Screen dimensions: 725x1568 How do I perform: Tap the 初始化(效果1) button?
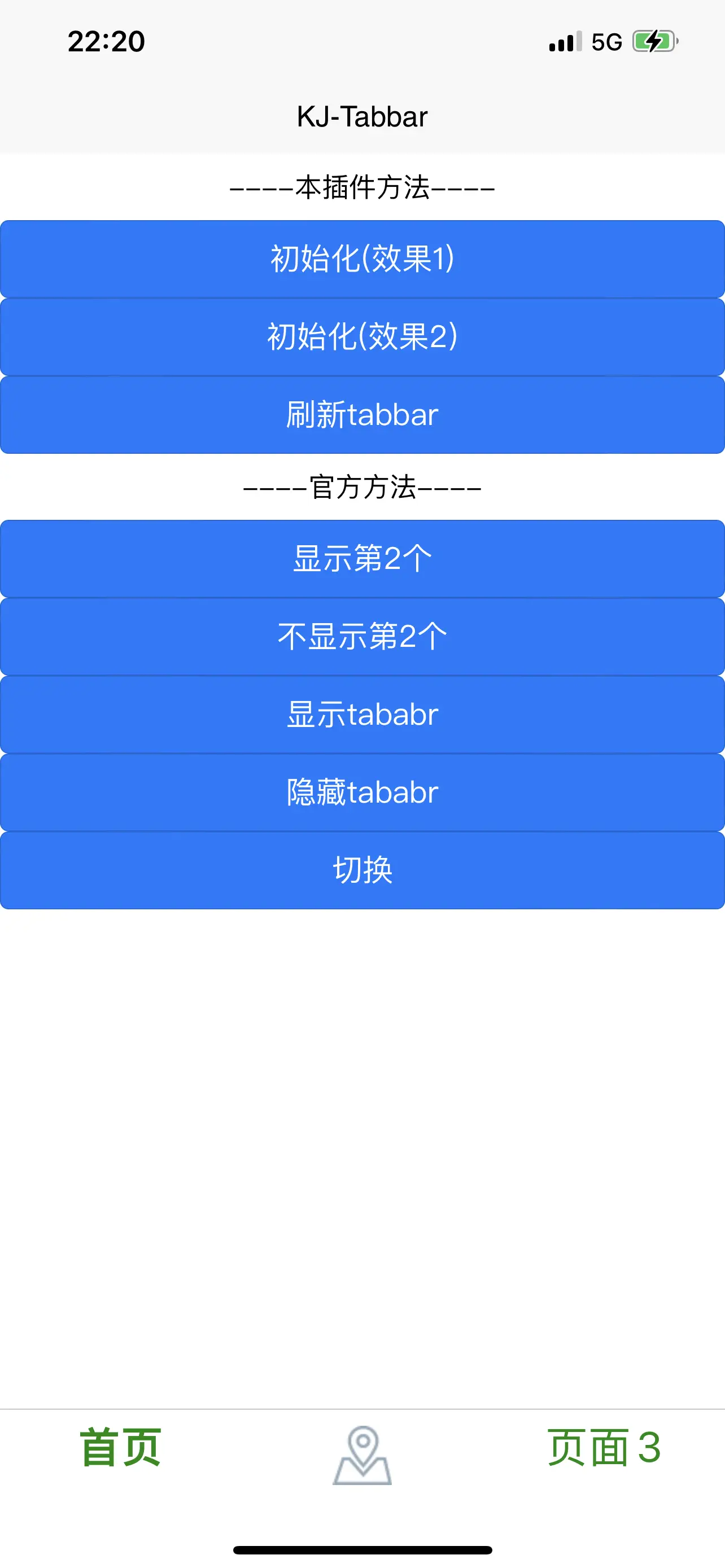click(x=362, y=259)
